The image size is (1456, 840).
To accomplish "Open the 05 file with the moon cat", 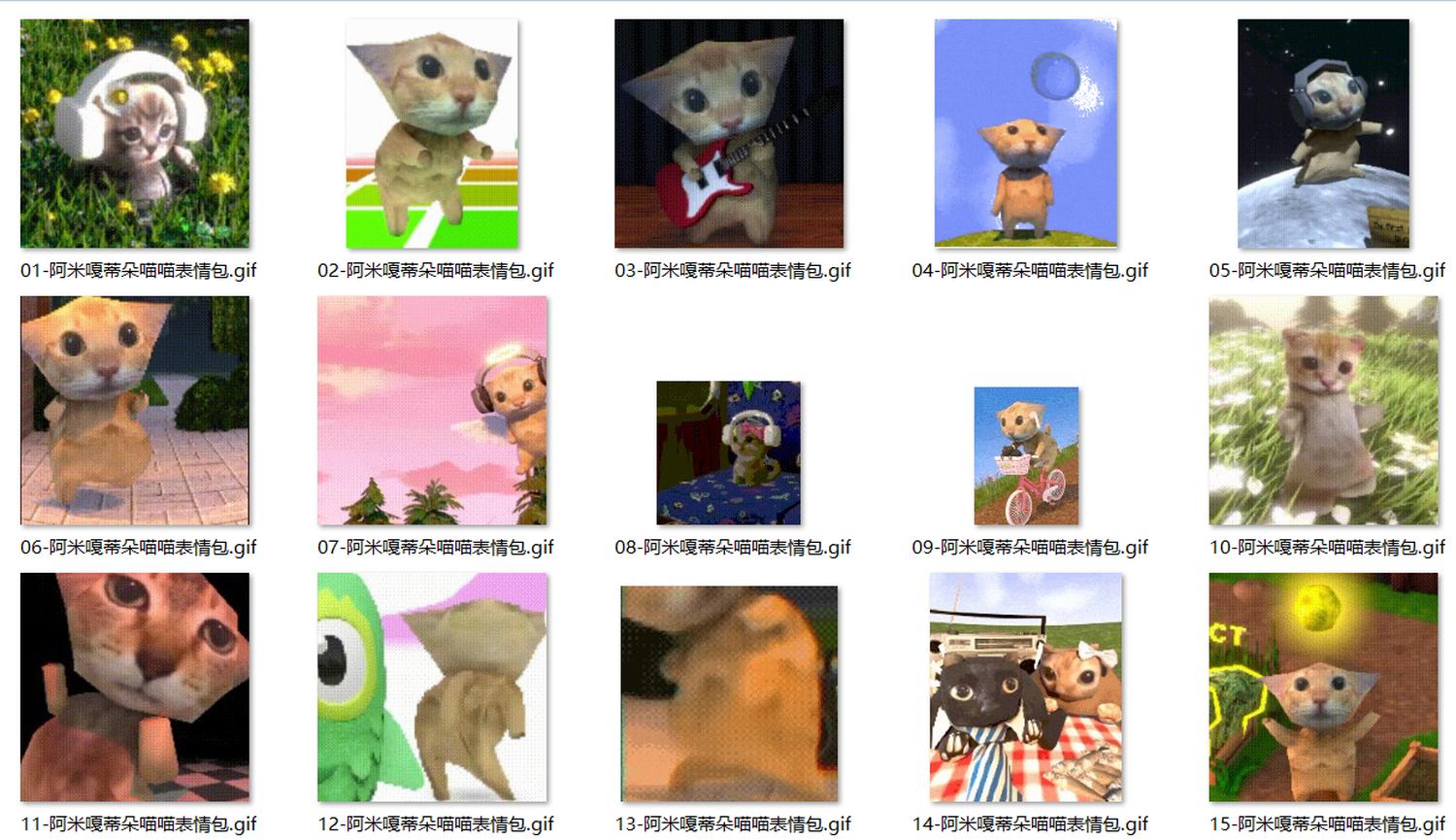I will [x=1323, y=134].
